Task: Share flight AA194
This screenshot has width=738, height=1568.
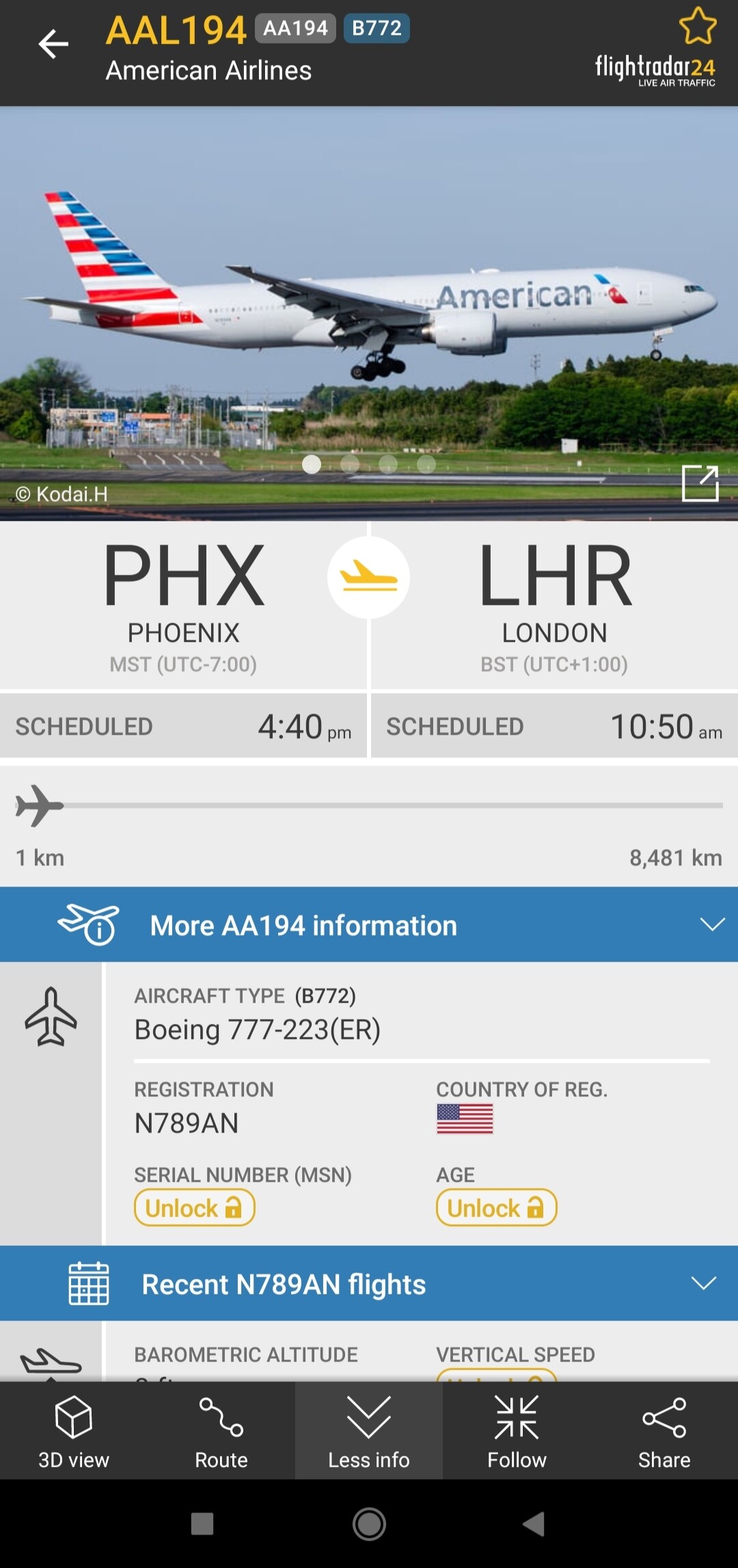Action: click(664, 1432)
